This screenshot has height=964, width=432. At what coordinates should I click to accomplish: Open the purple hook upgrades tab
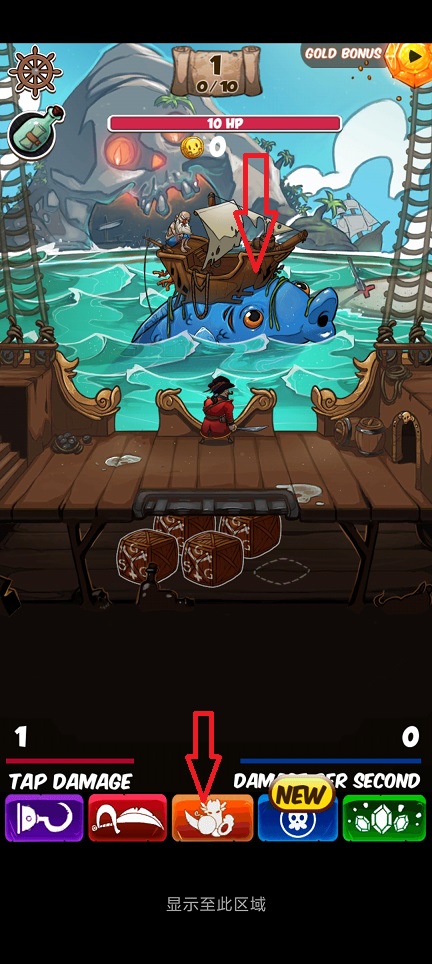(44, 818)
